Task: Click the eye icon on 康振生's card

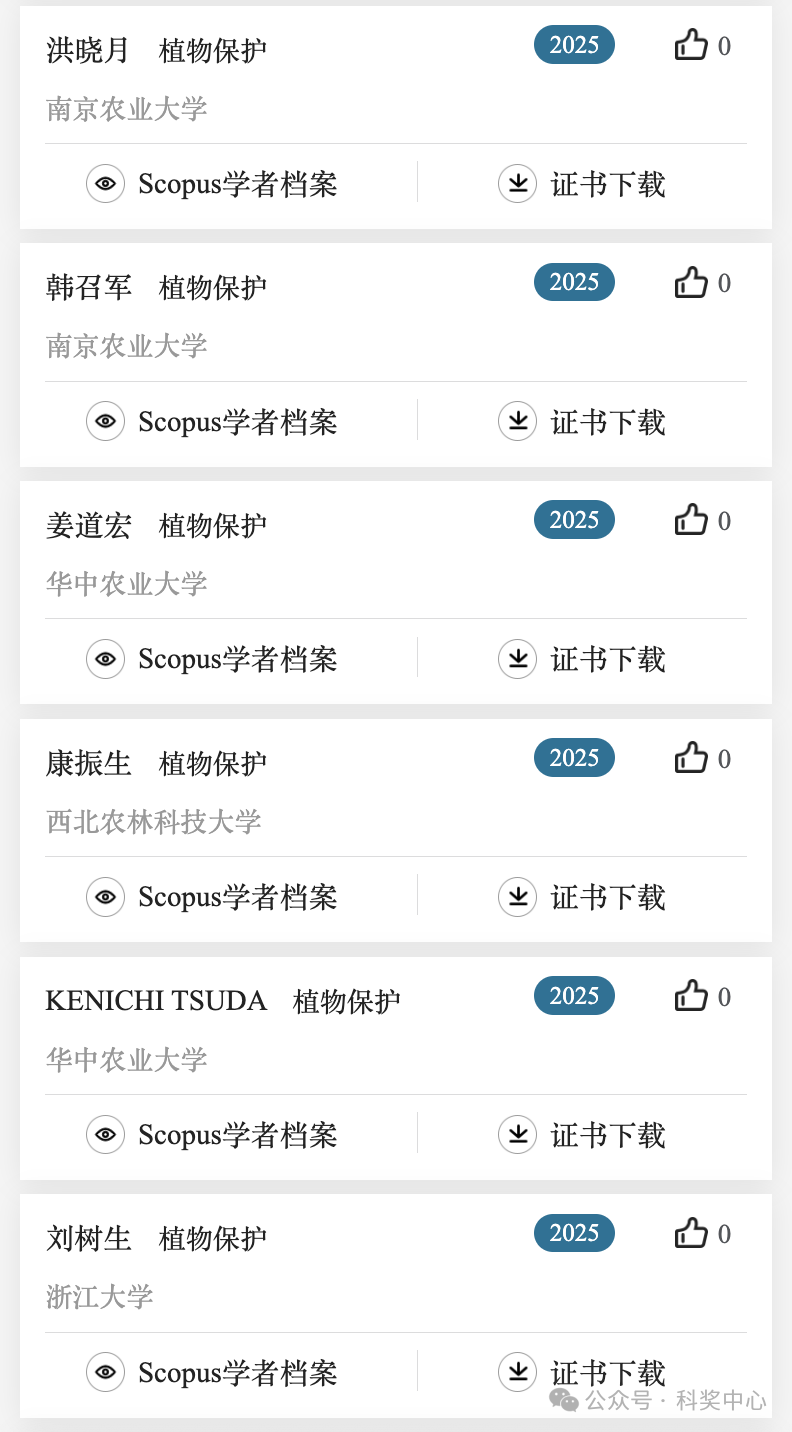Action: click(105, 897)
